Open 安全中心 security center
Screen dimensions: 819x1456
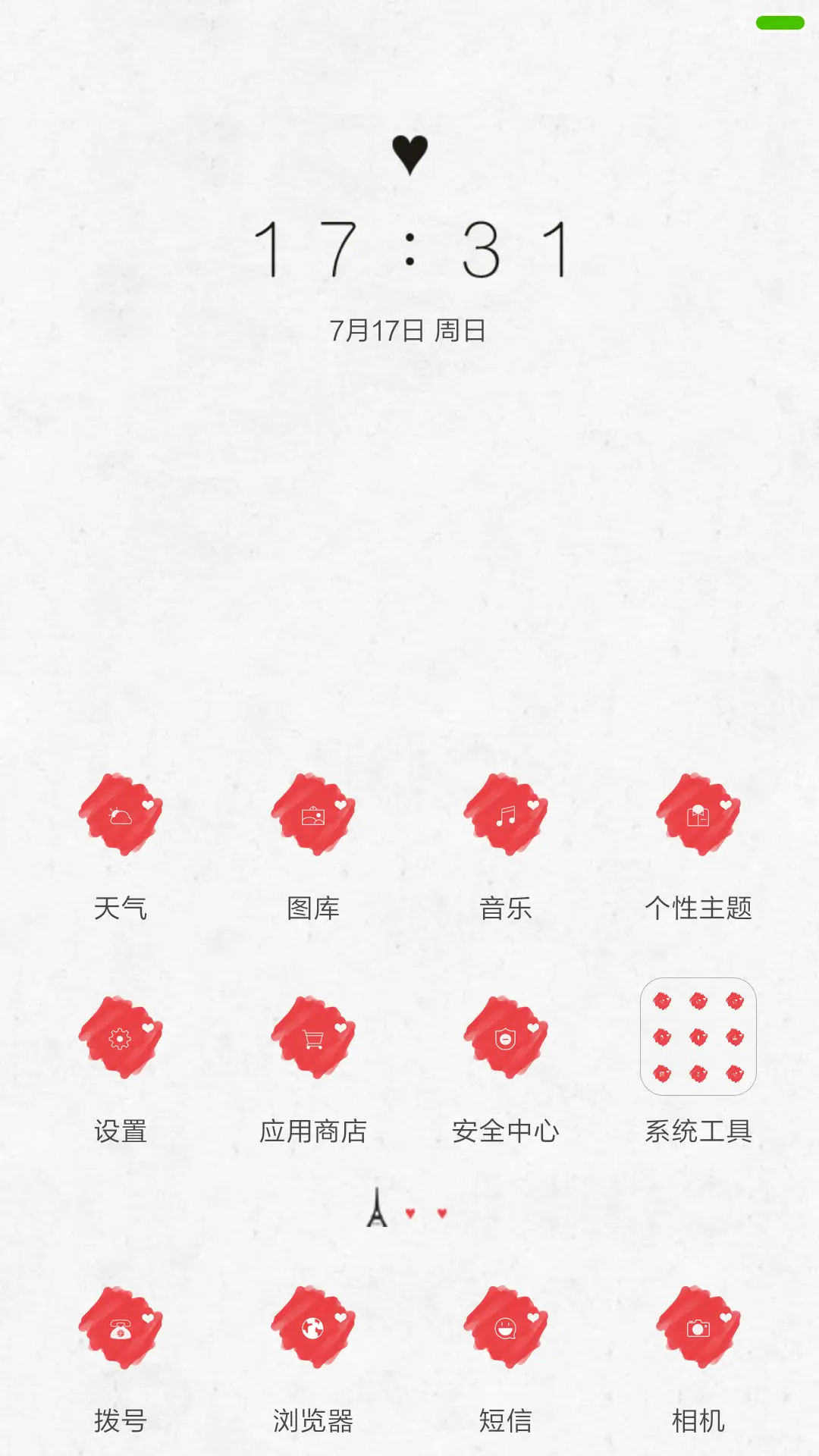click(x=506, y=1039)
